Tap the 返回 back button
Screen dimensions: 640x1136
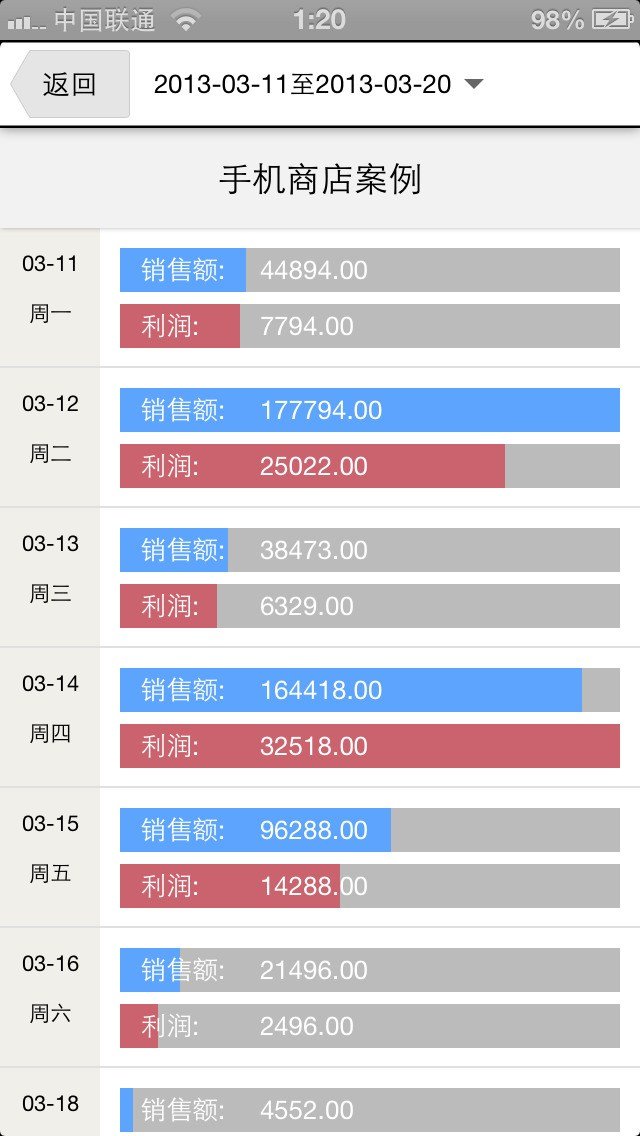pyautogui.click(x=70, y=84)
